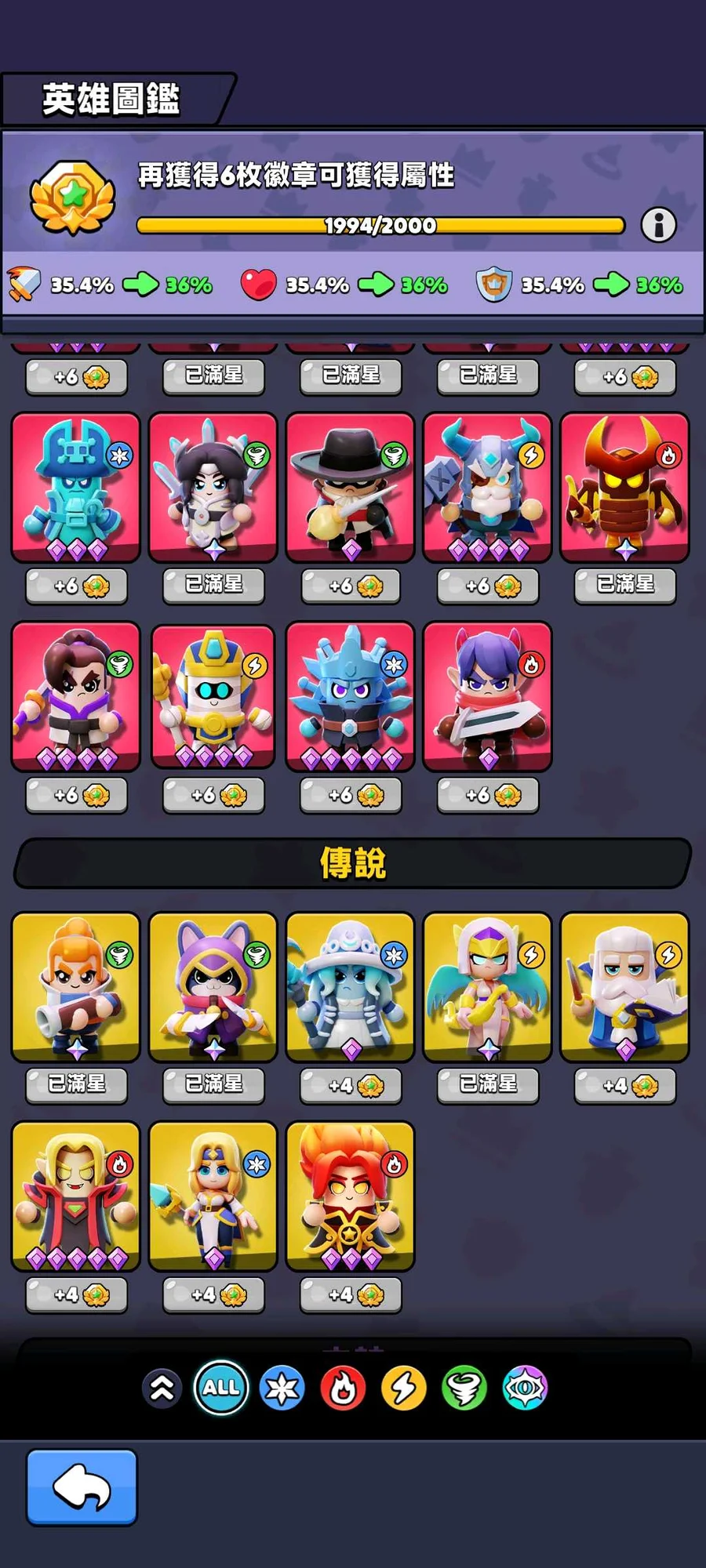Go back with the blue arrow button
This screenshot has width=706, height=1568.
click(x=82, y=1487)
